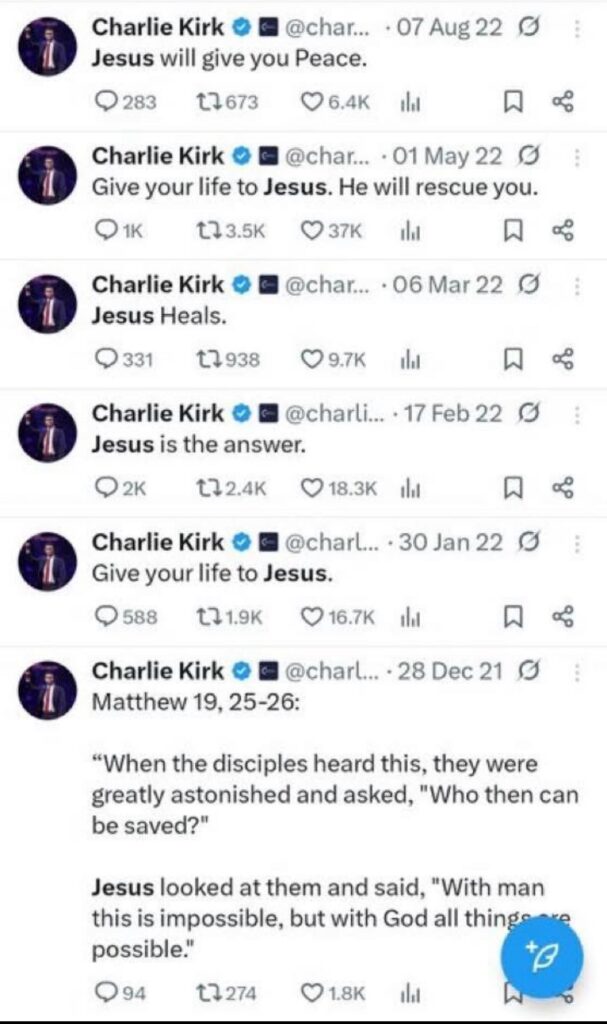The height and width of the screenshot is (1024, 607).
Task: Like the Matthew 19, 25-26 post
Action: (x=314, y=993)
